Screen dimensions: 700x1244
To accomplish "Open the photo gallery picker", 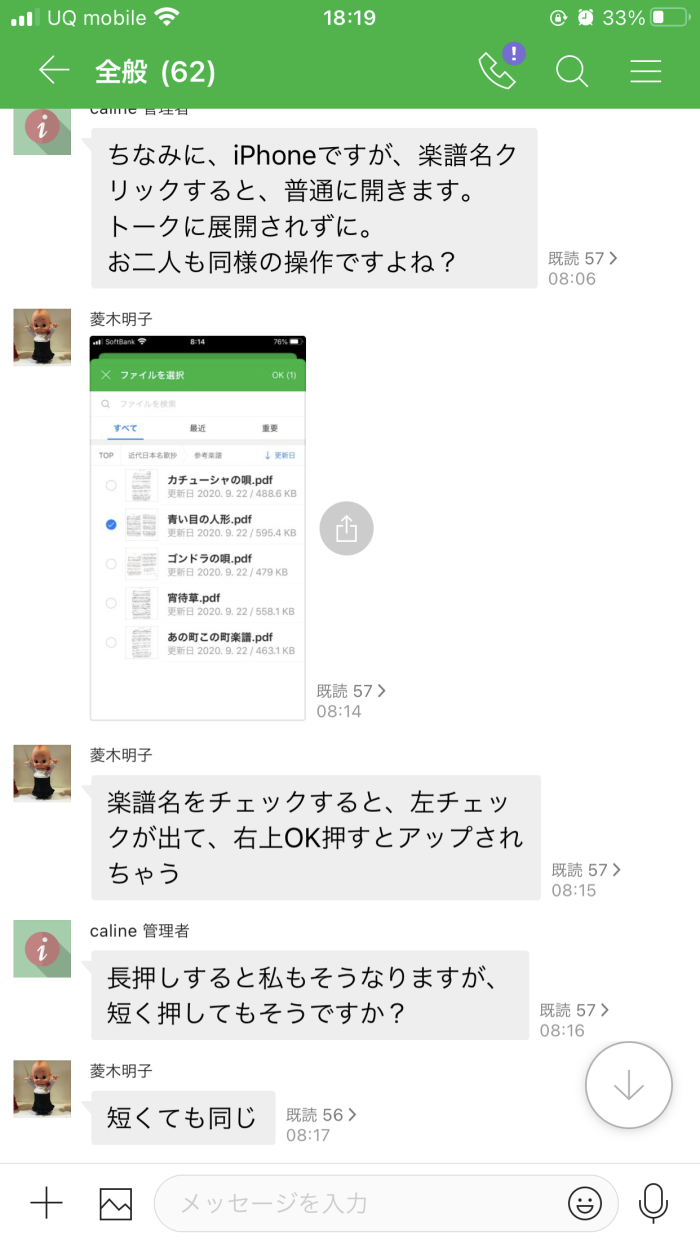I will (x=116, y=1203).
